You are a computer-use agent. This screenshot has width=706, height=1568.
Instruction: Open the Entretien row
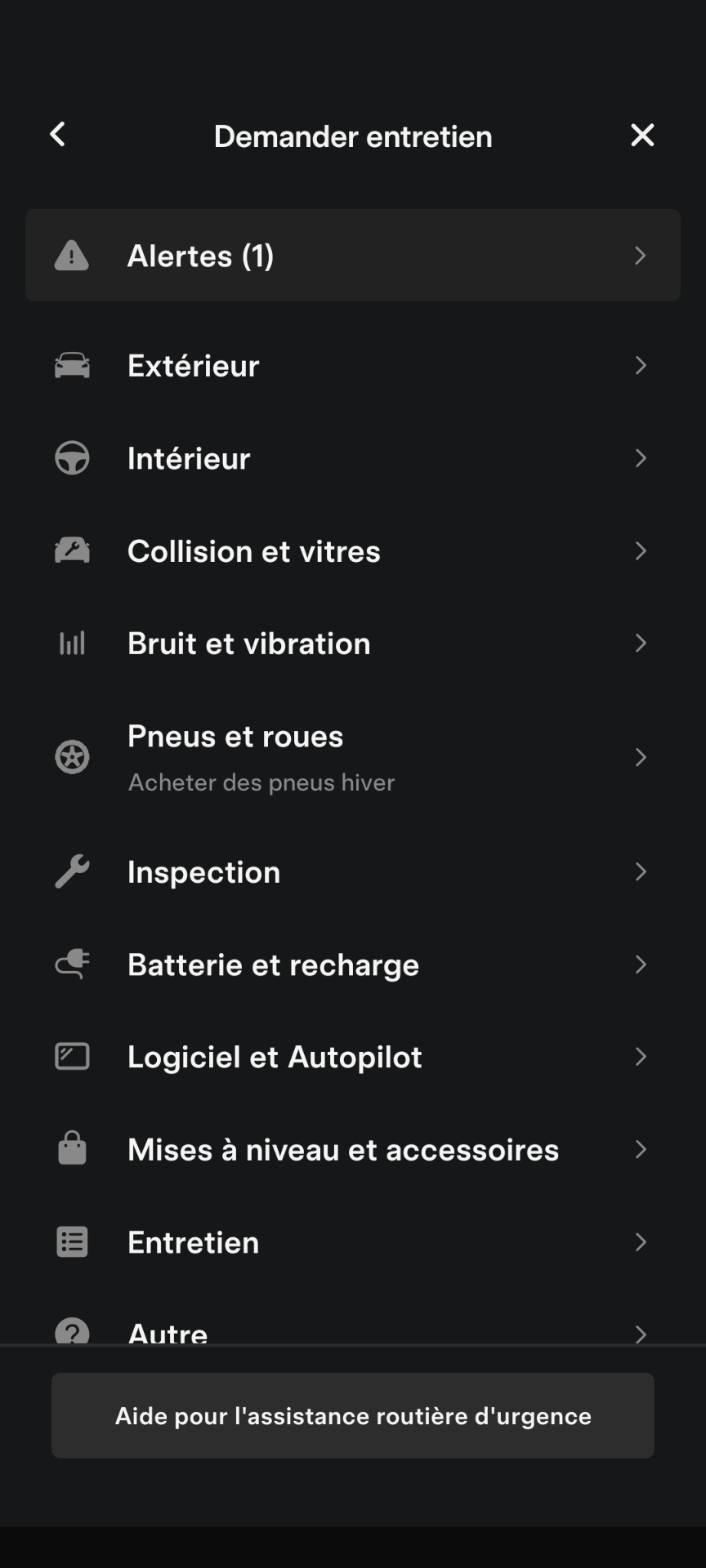tap(352, 1242)
